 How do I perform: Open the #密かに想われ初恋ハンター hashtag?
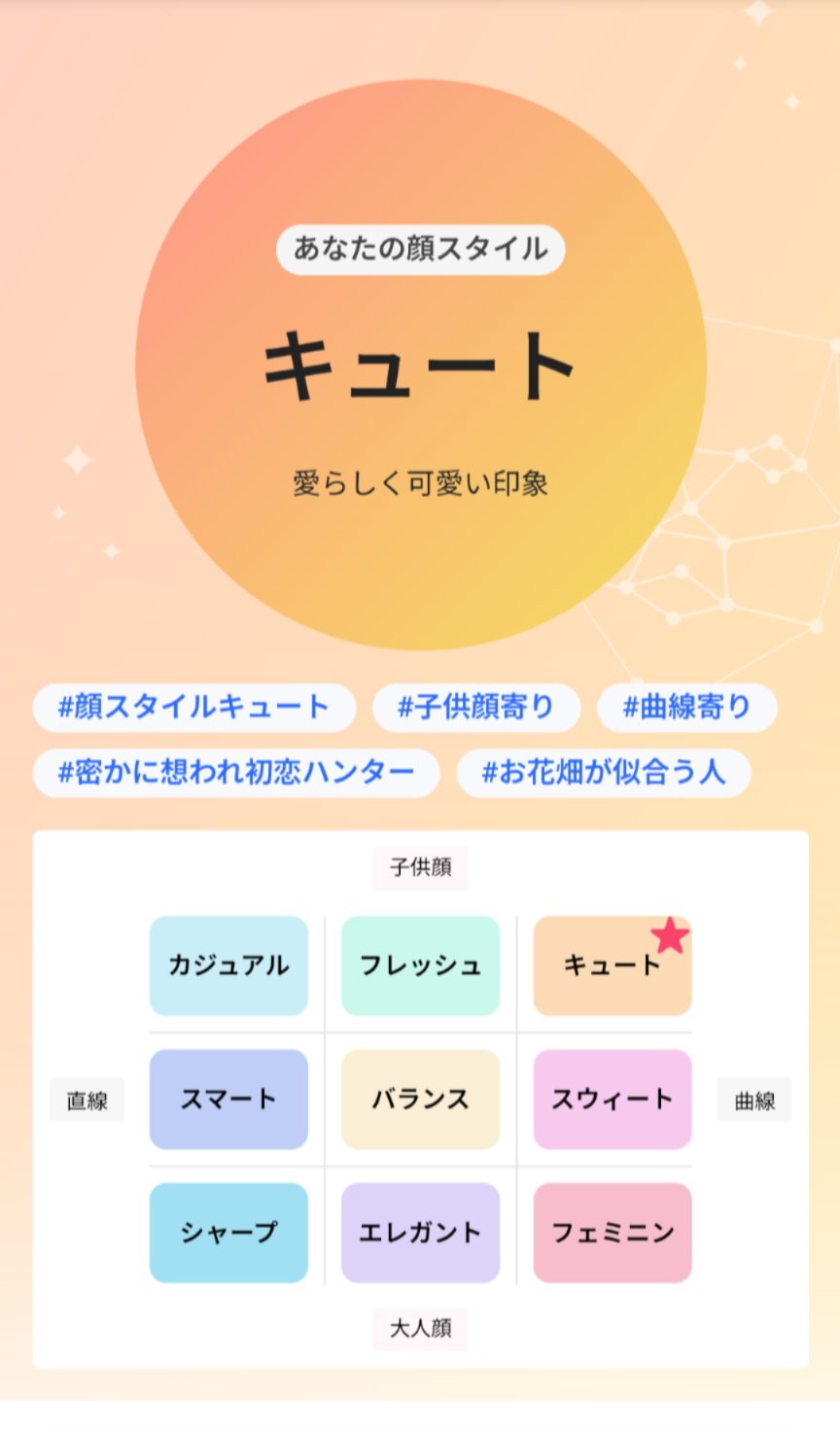(x=236, y=772)
